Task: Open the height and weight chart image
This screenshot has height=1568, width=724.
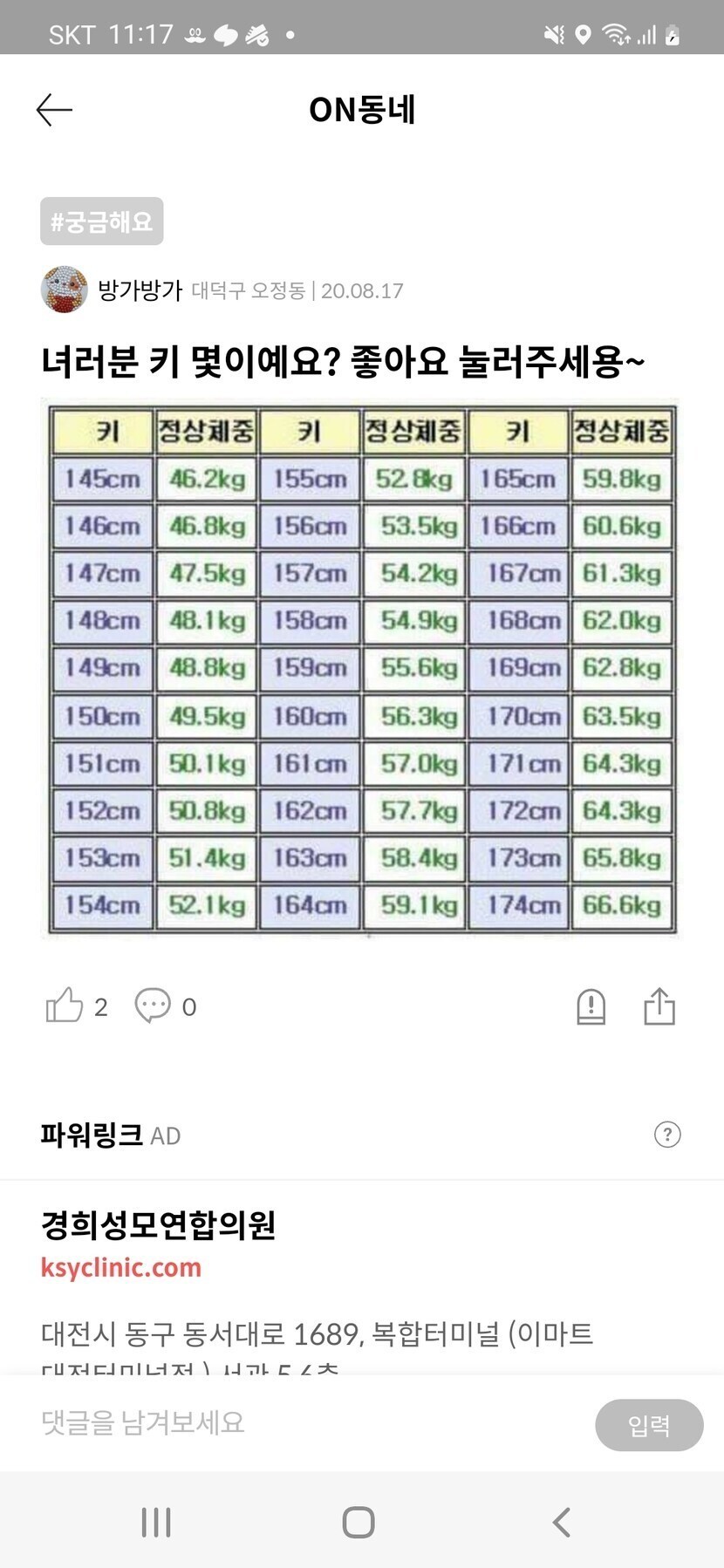Action: (x=361, y=668)
